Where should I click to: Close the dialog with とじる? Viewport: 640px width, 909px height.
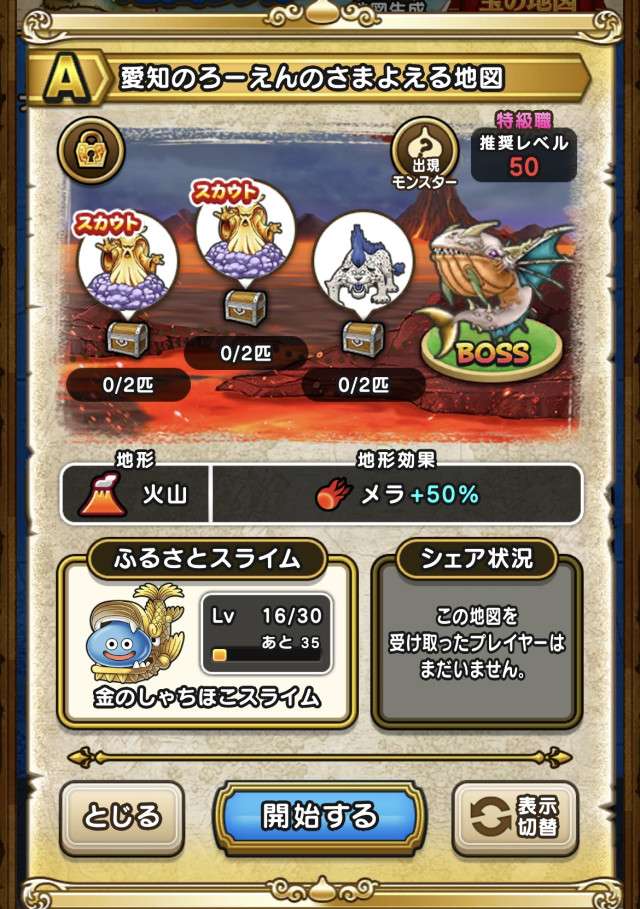122,816
